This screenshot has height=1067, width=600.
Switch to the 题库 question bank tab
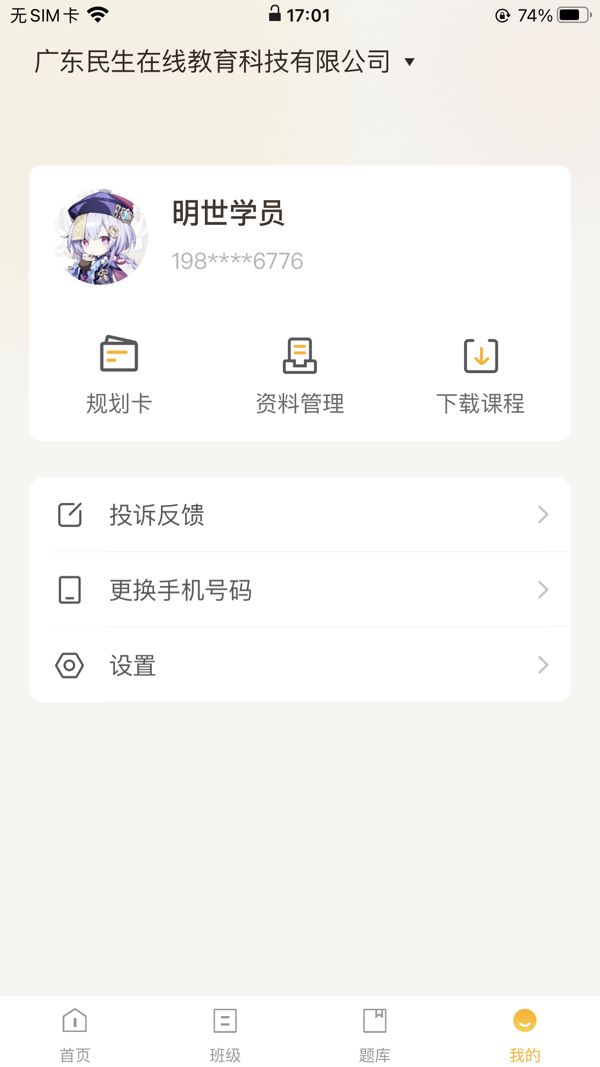(x=375, y=1033)
